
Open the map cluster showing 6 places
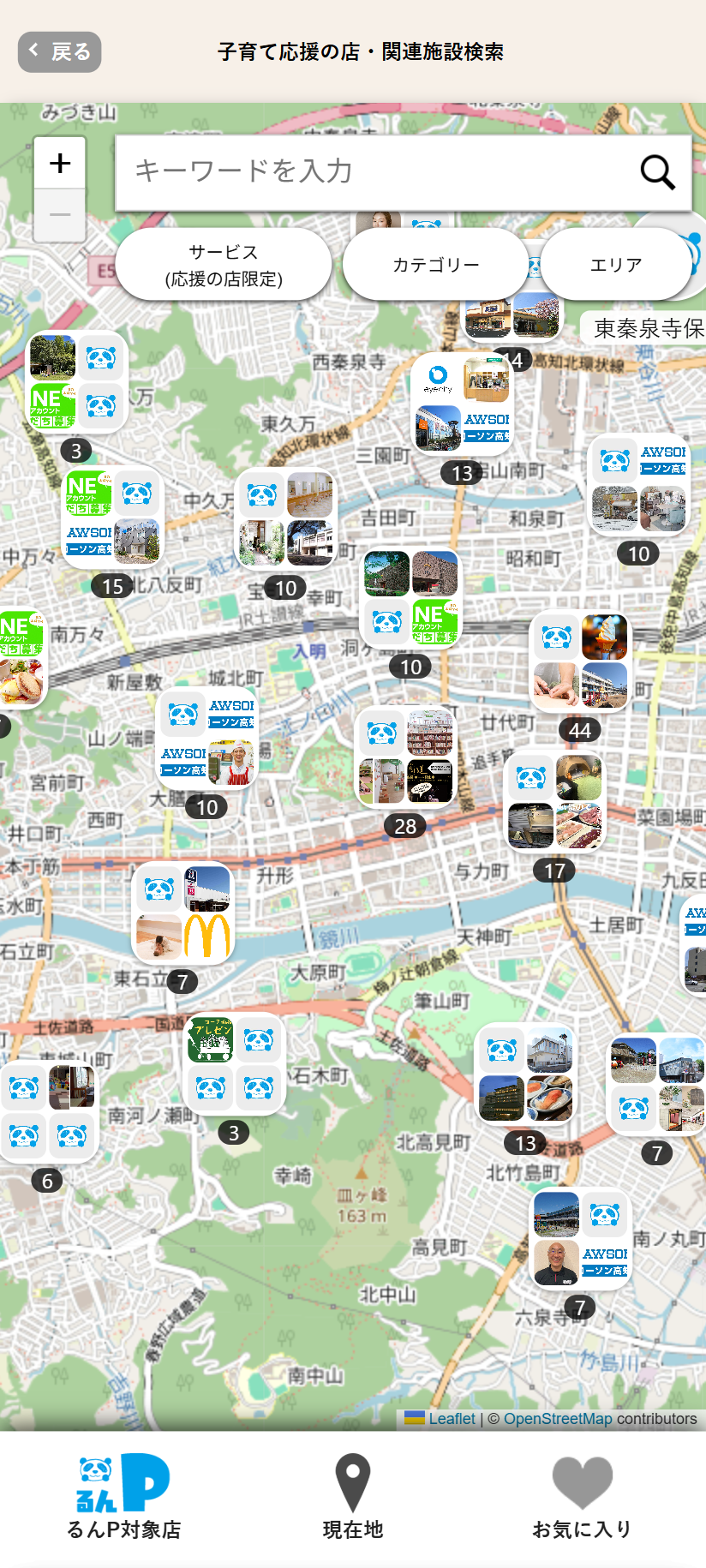48,1111
